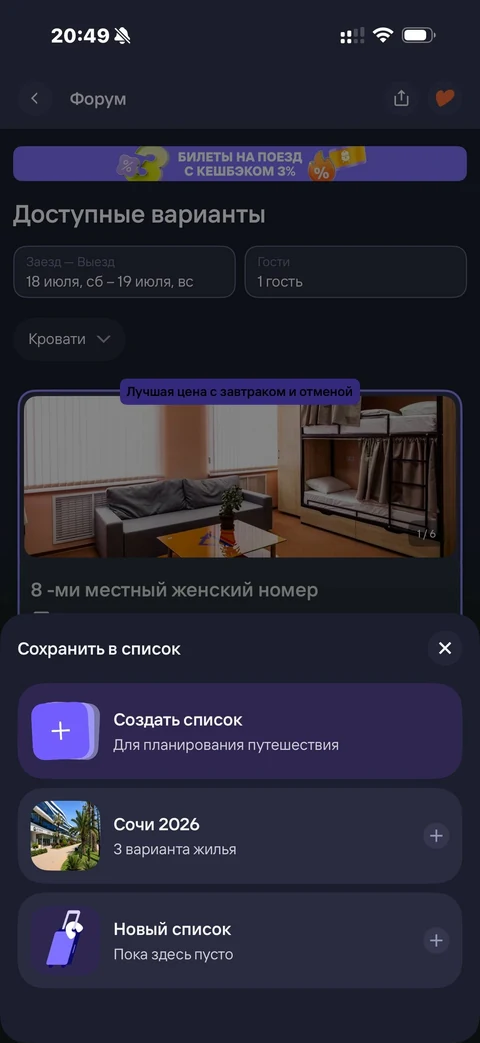This screenshot has width=480, height=1043.
Task: Go back from the Форум page
Action: [x=35, y=99]
